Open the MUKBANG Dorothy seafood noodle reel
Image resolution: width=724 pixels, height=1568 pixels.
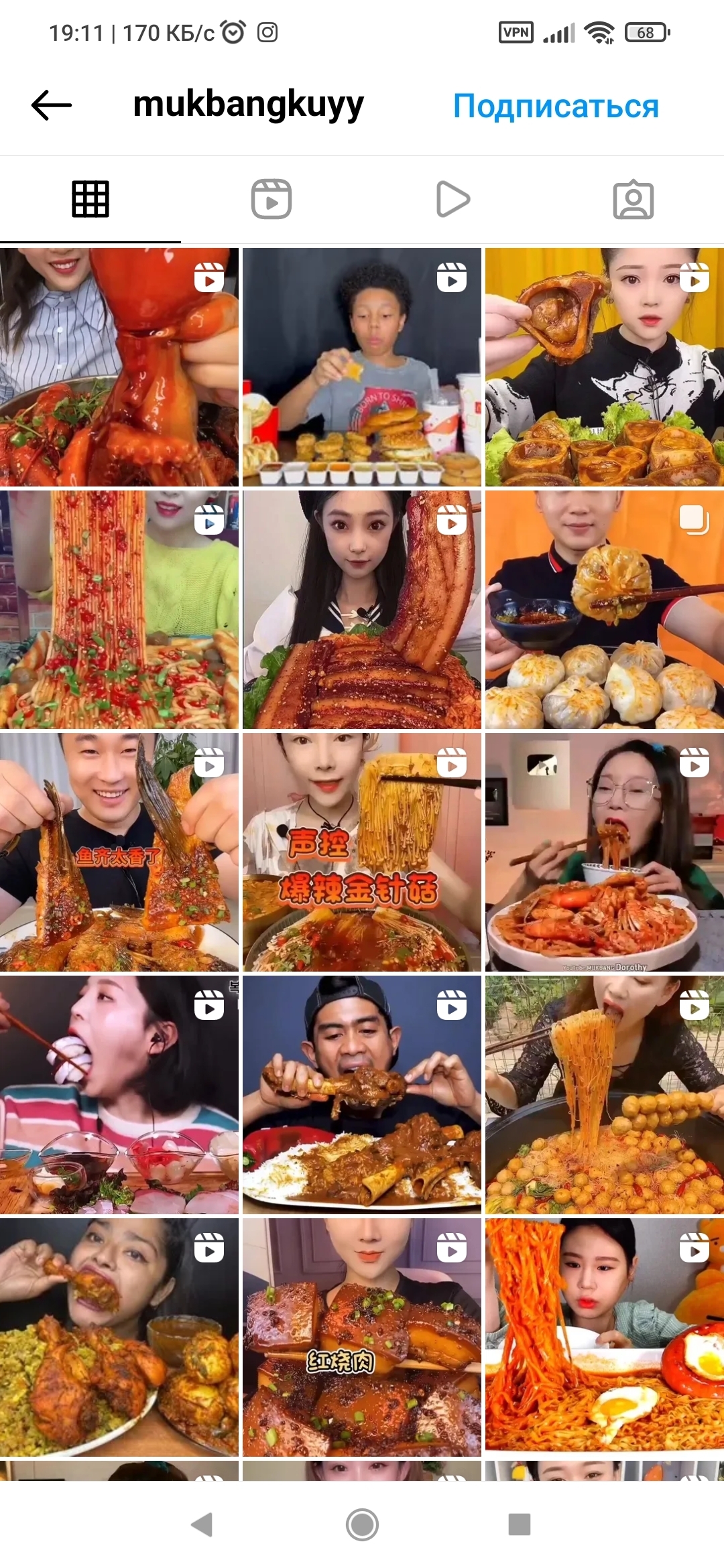point(604,852)
